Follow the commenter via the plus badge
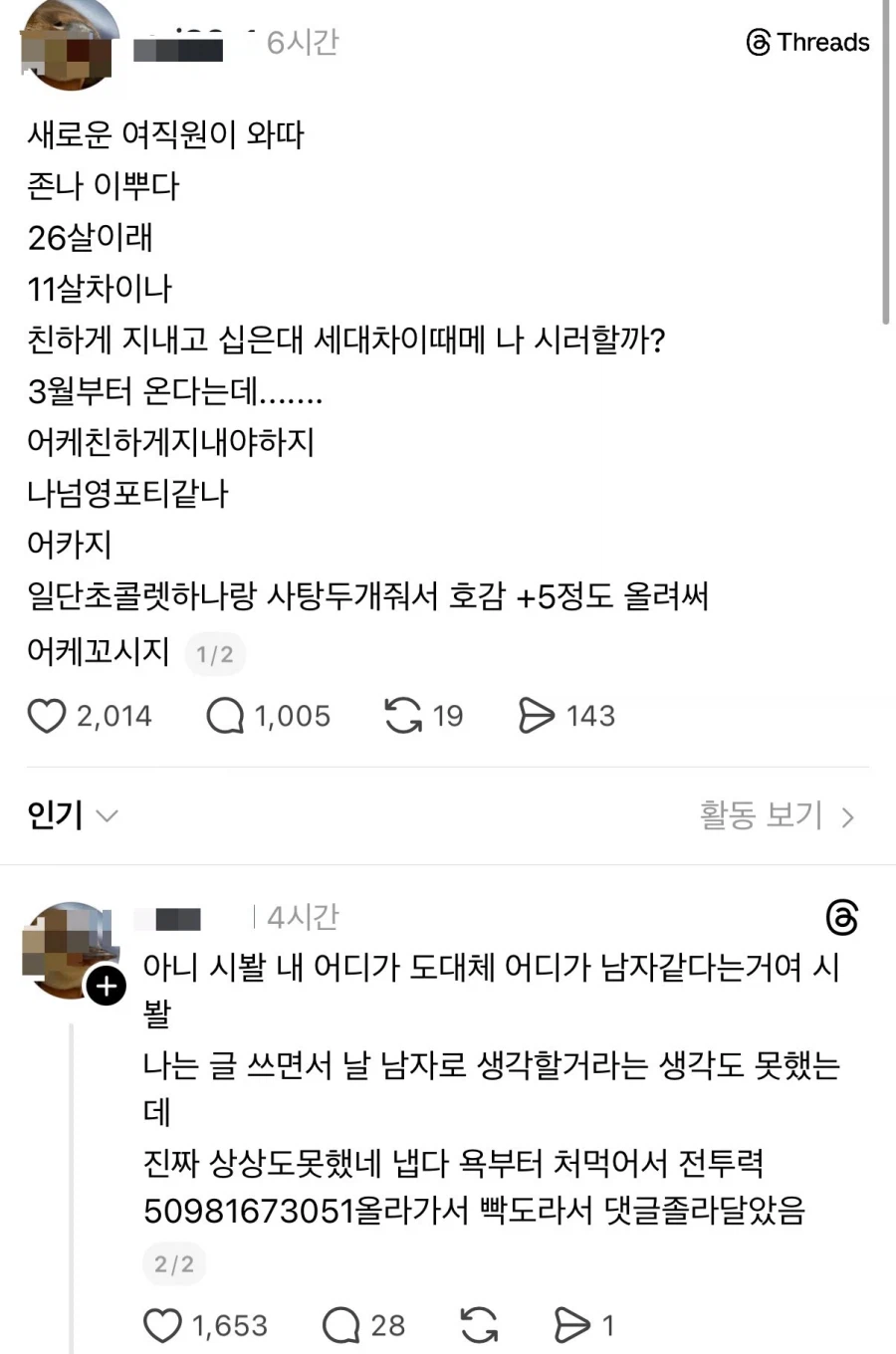This screenshot has height=1354, width=896. click(x=105, y=986)
